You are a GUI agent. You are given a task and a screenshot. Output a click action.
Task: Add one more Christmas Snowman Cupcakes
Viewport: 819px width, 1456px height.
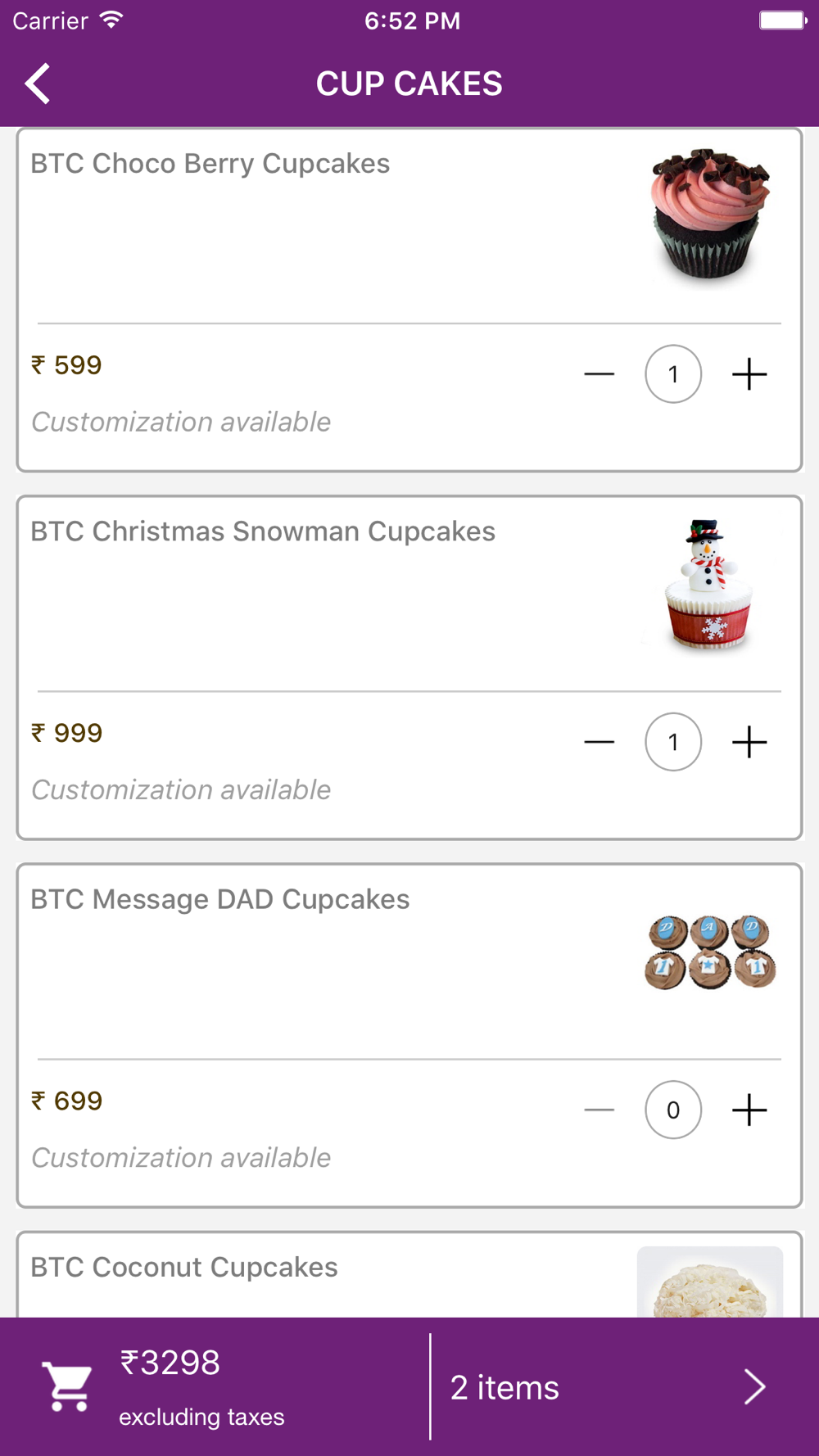pos(749,742)
